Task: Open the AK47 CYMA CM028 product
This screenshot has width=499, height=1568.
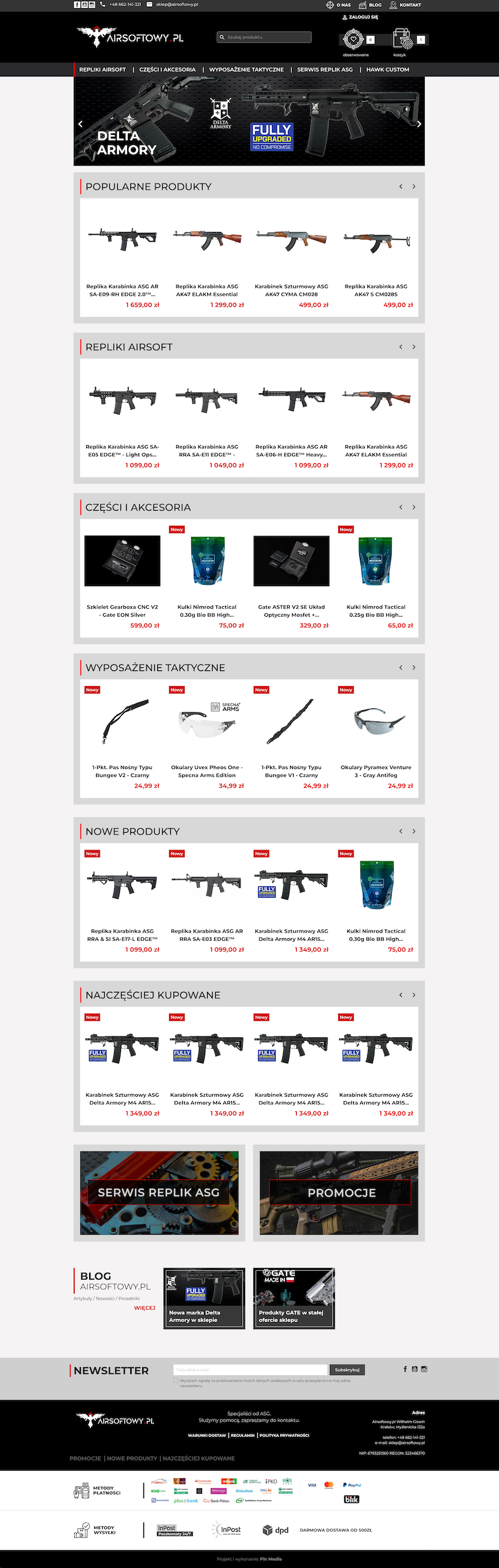Action: click(291, 290)
